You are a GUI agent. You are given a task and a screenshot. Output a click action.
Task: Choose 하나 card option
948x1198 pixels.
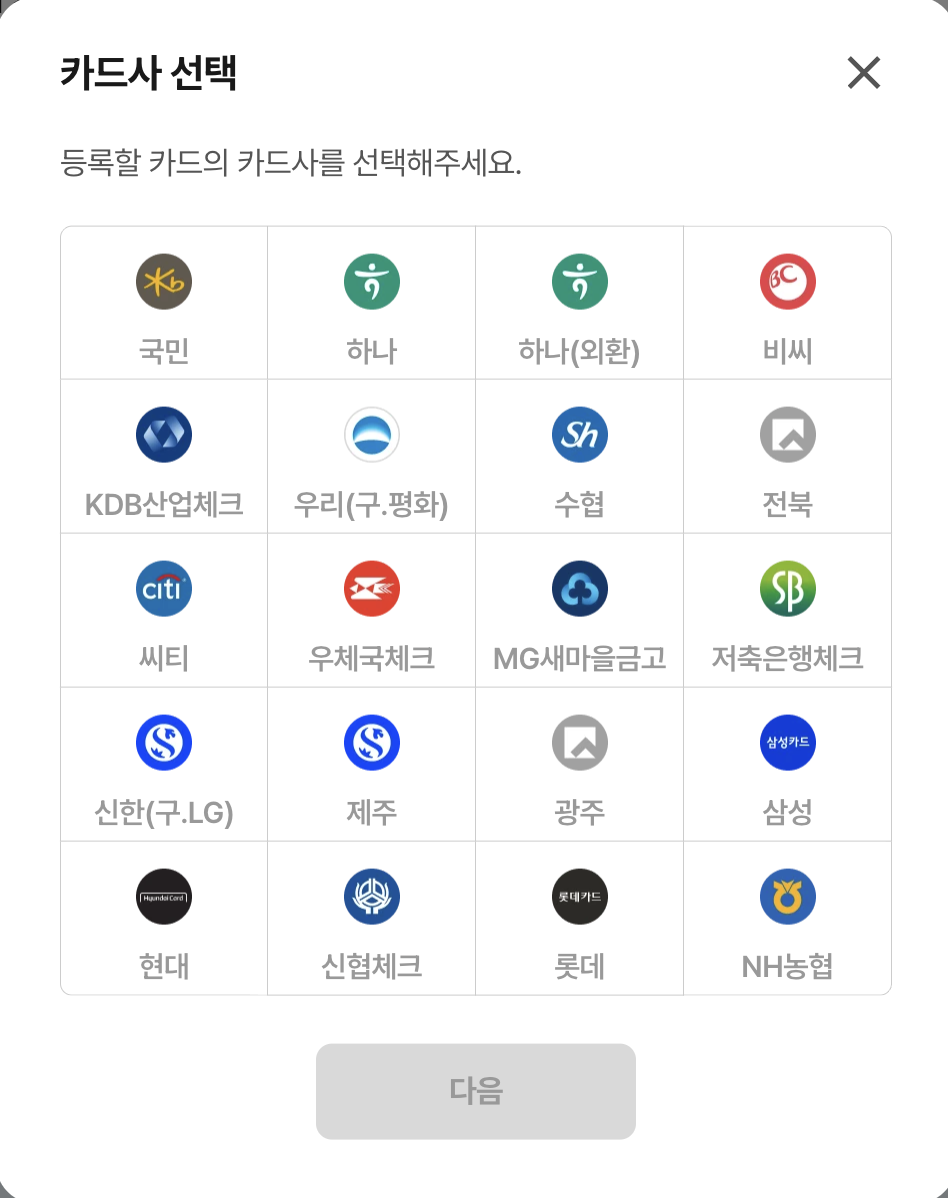click(372, 303)
